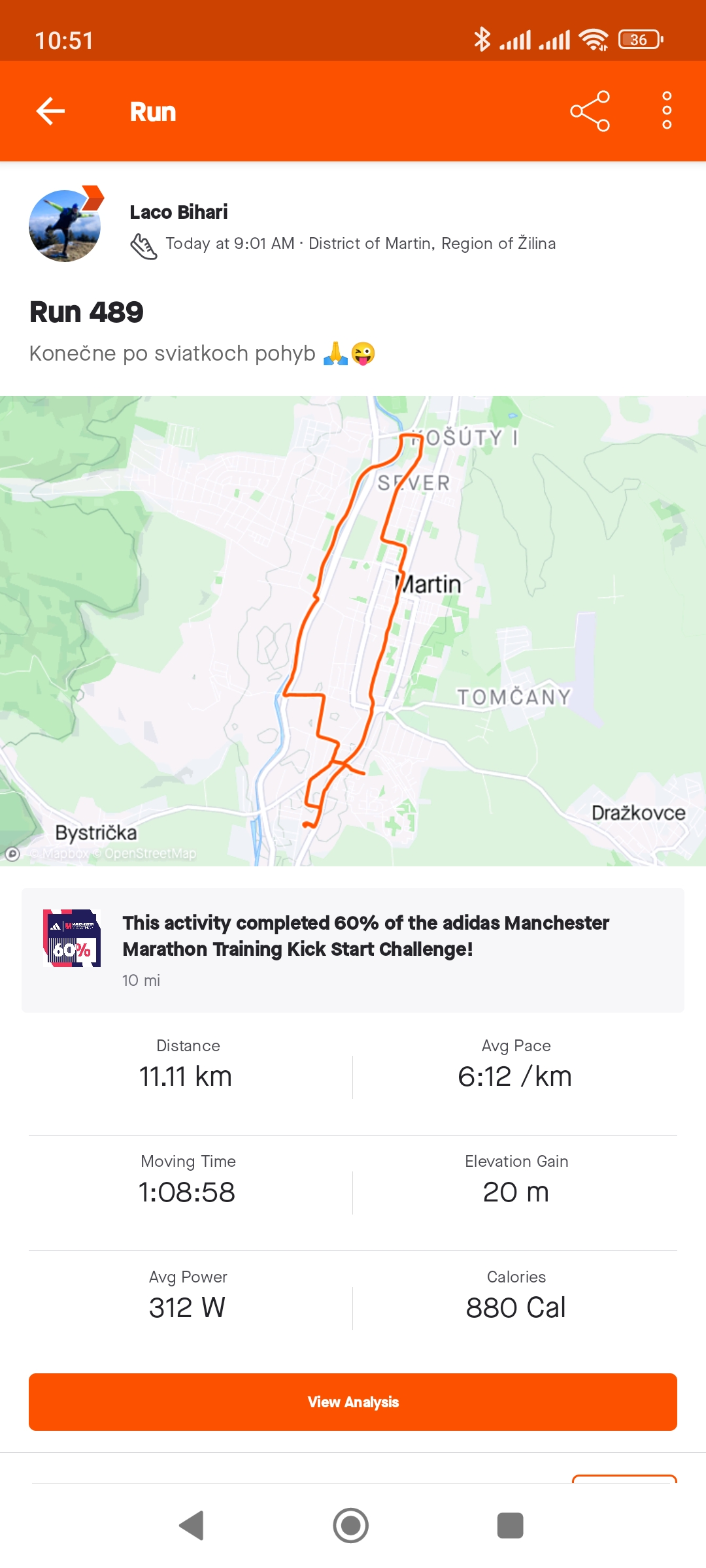The height and width of the screenshot is (1568, 706).
Task: Open the adidas Manchester Marathon challenge card
Action: click(353, 950)
